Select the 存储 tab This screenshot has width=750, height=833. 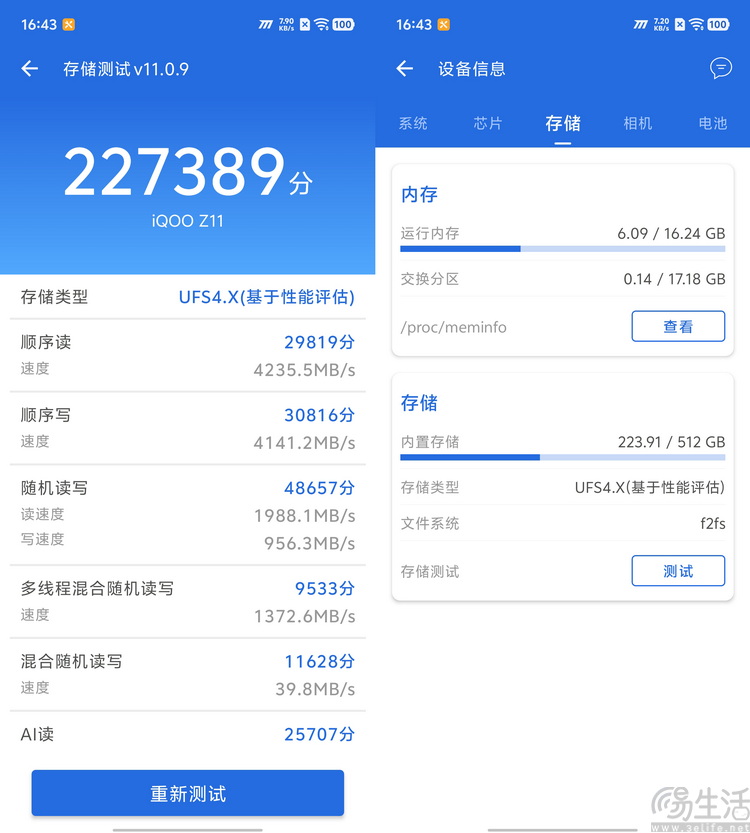coord(563,123)
